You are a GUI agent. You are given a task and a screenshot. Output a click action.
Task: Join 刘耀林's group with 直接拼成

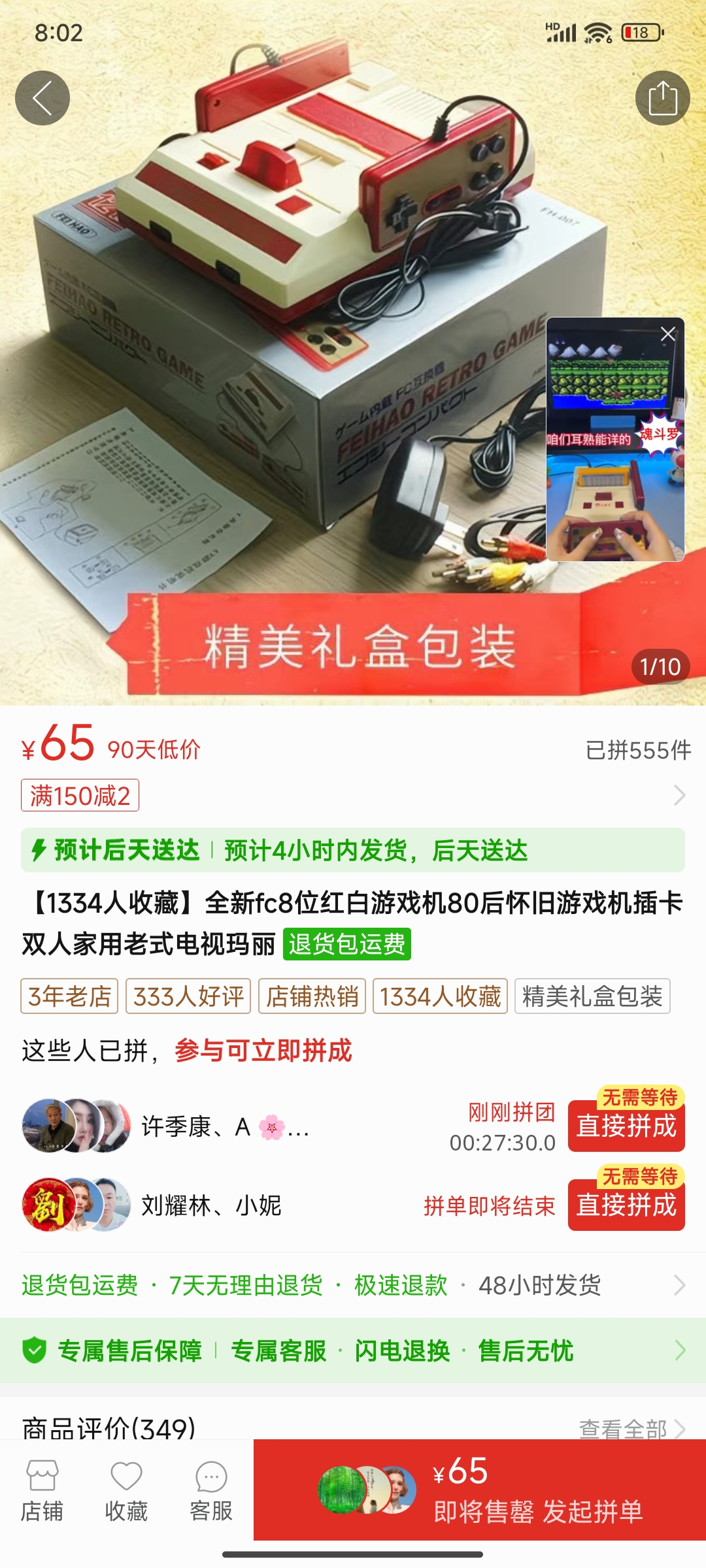[626, 1205]
